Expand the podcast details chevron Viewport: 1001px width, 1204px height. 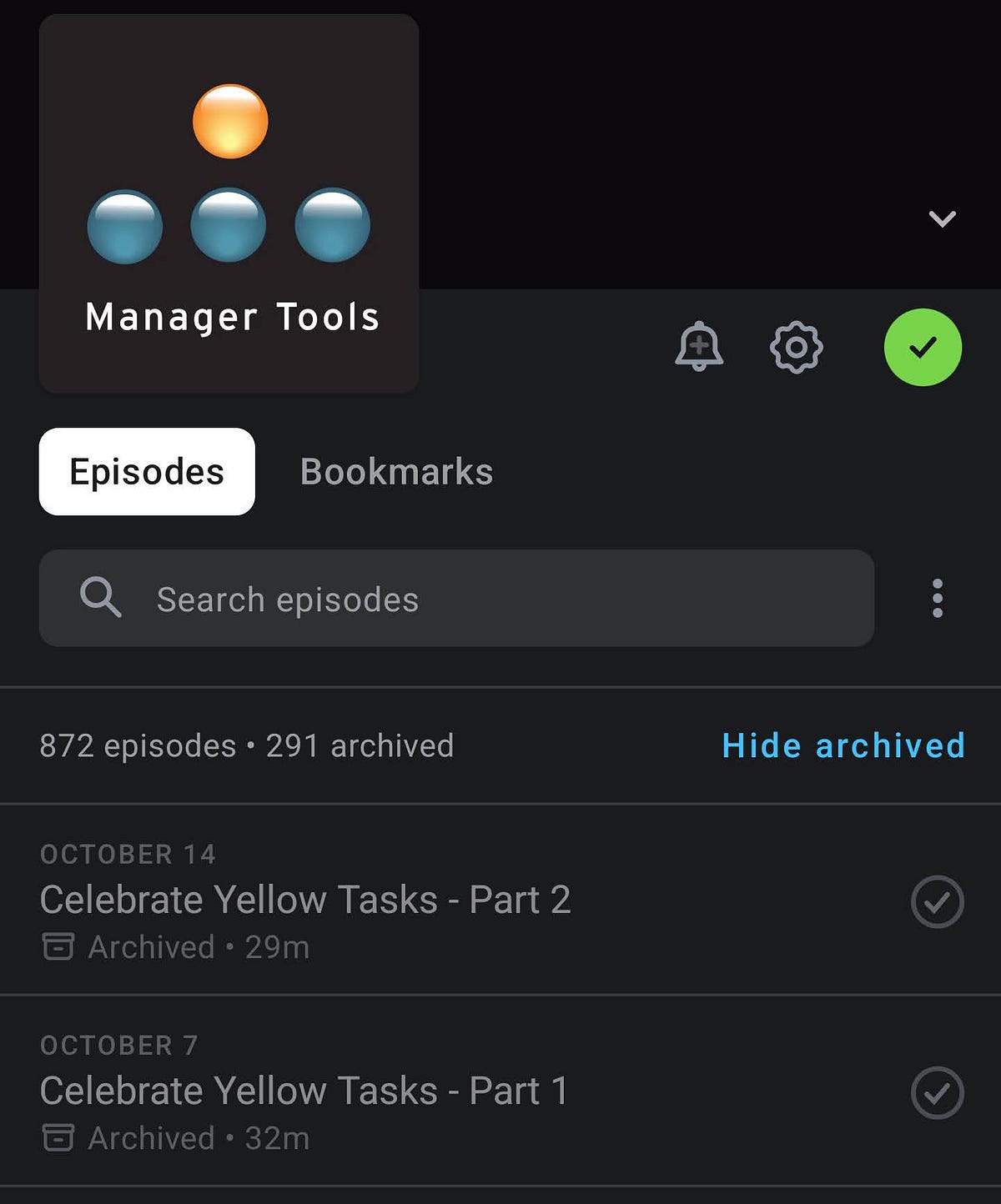coord(942,218)
